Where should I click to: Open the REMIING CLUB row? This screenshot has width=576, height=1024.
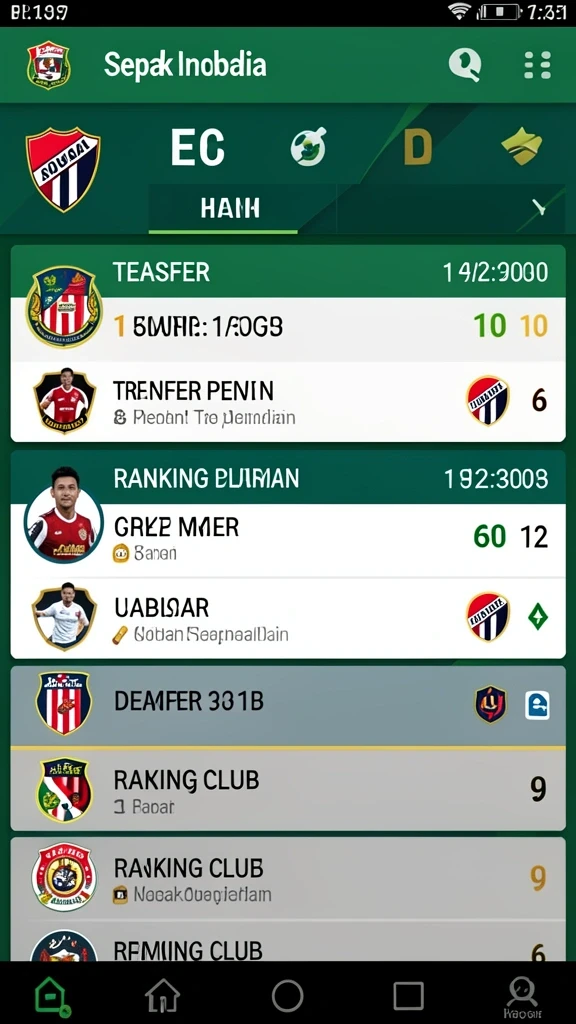click(x=288, y=942)
